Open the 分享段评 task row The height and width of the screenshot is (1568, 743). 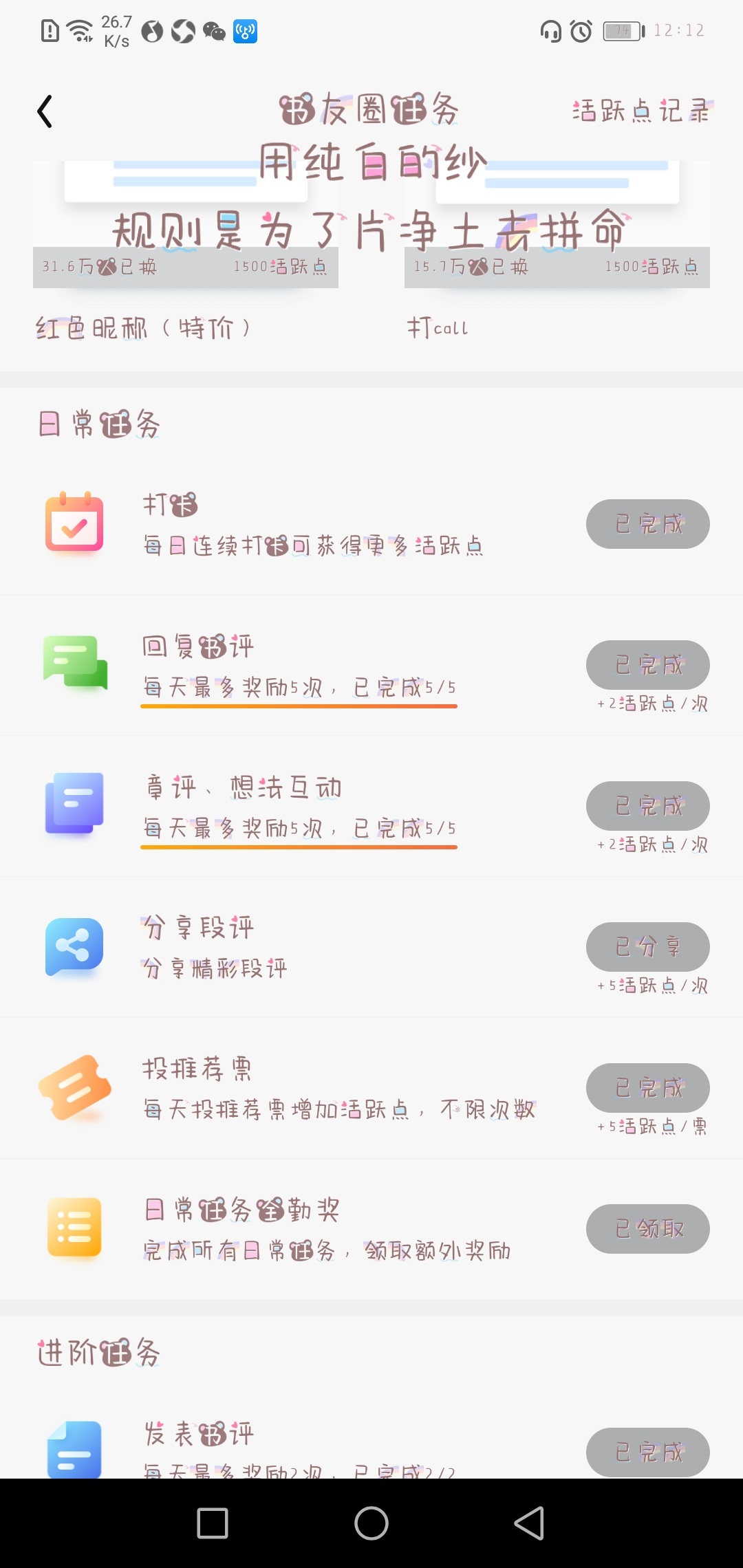click(371, 947)
